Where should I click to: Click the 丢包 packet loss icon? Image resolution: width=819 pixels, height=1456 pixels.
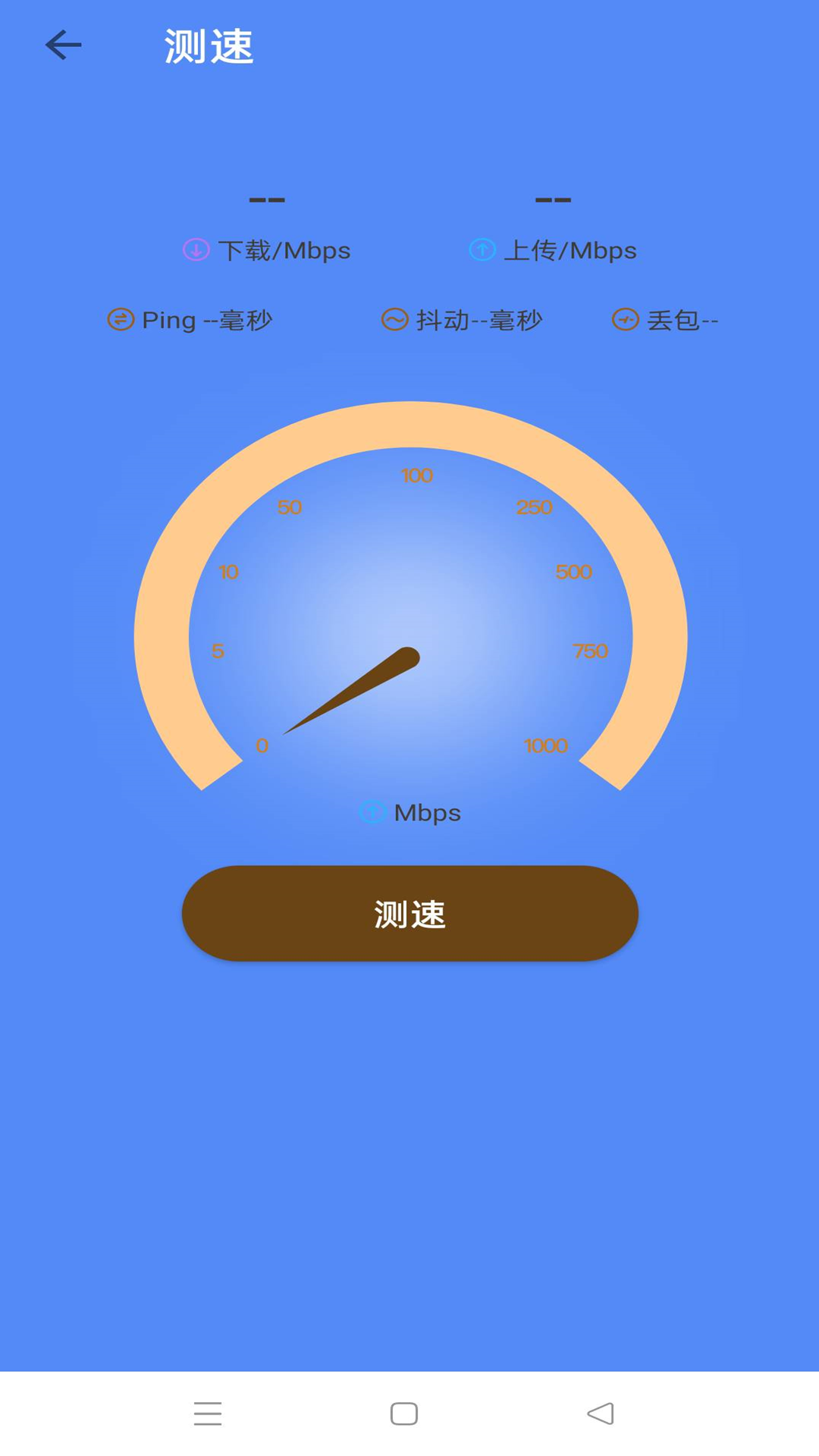pyautogui.click(x=624, y=320)
